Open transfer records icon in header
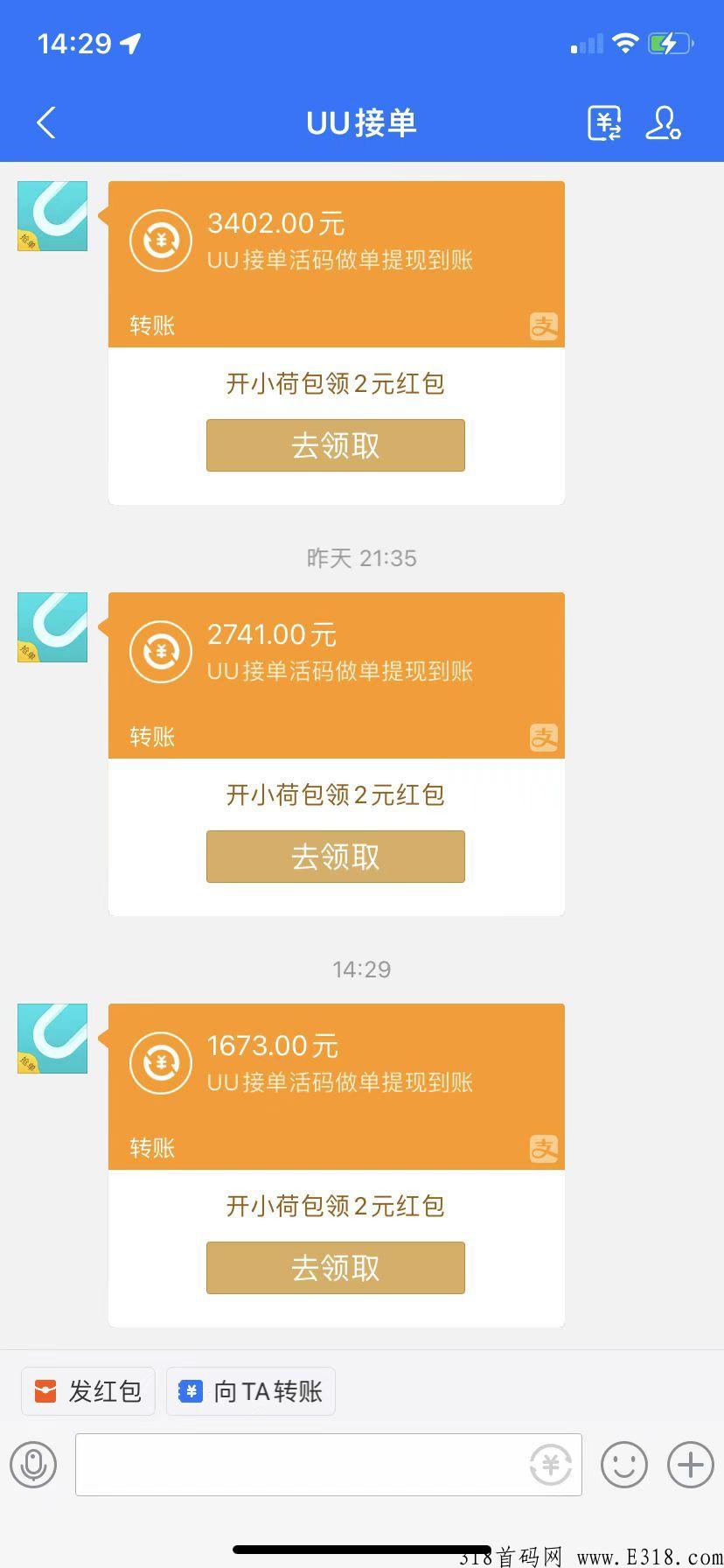The height and width of the screenshot is (1568, 724). point(604,122)
